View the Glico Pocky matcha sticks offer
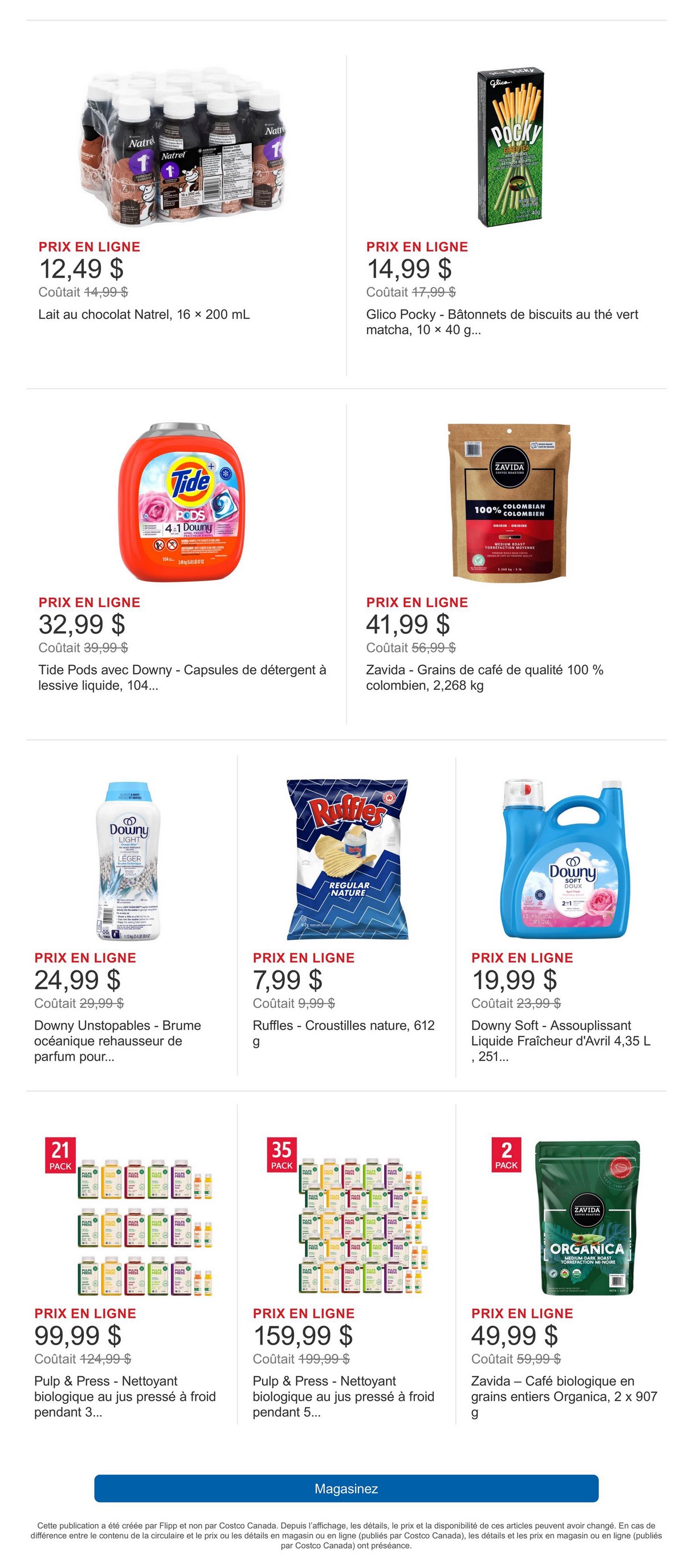 [x=509, y=148]
